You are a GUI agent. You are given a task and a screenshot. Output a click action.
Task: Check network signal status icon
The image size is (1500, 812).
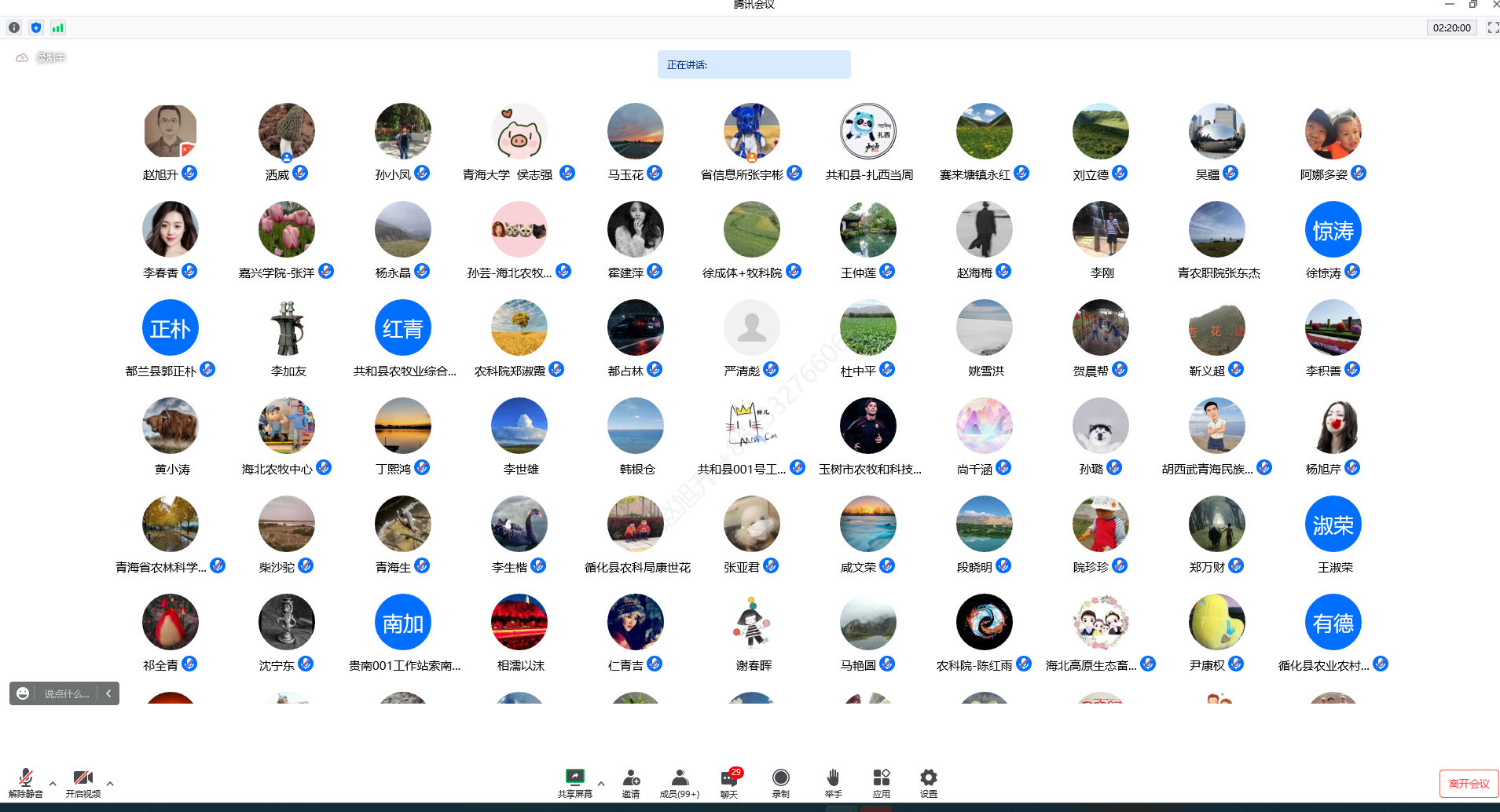pyautogui.click(x=57, y=27)
